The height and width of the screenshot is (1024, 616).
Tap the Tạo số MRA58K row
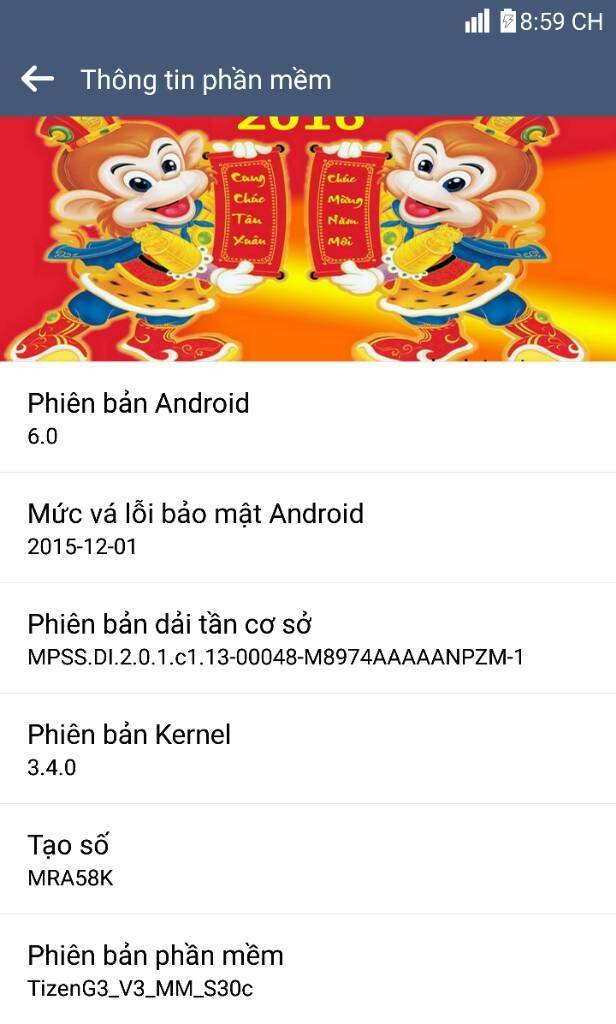tap(308, 859)
